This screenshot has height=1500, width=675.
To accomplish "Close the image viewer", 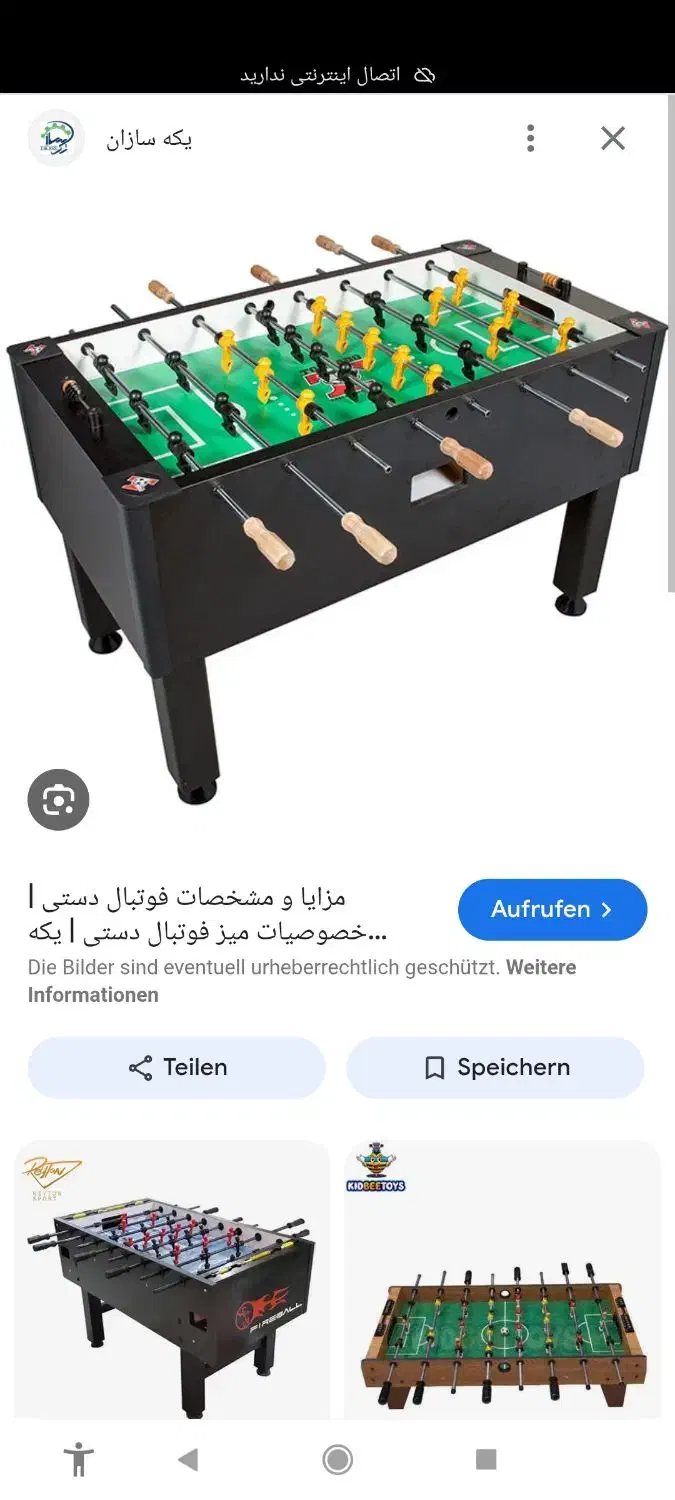I will click(613, 138).
